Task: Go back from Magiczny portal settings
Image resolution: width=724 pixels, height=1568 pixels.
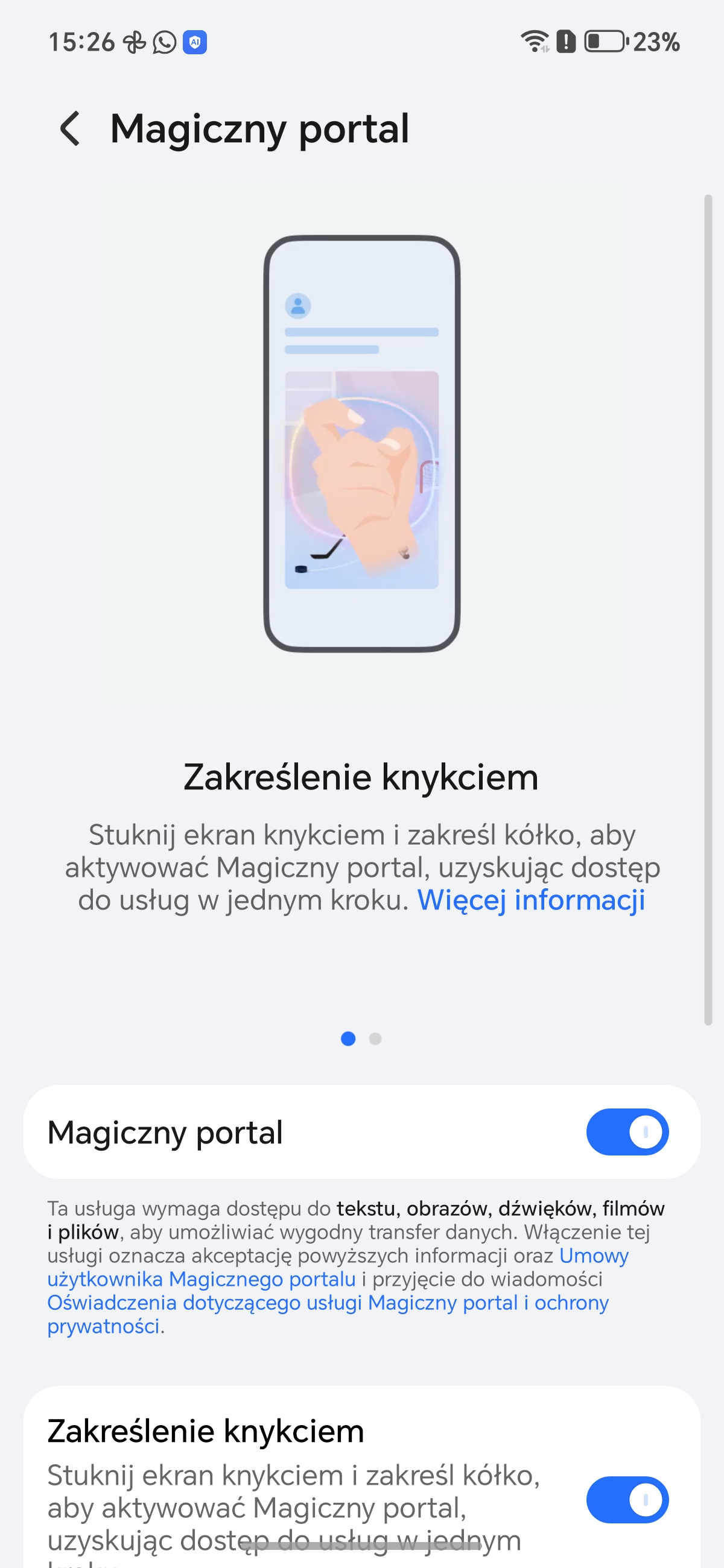Action: (x=70, y=128)
